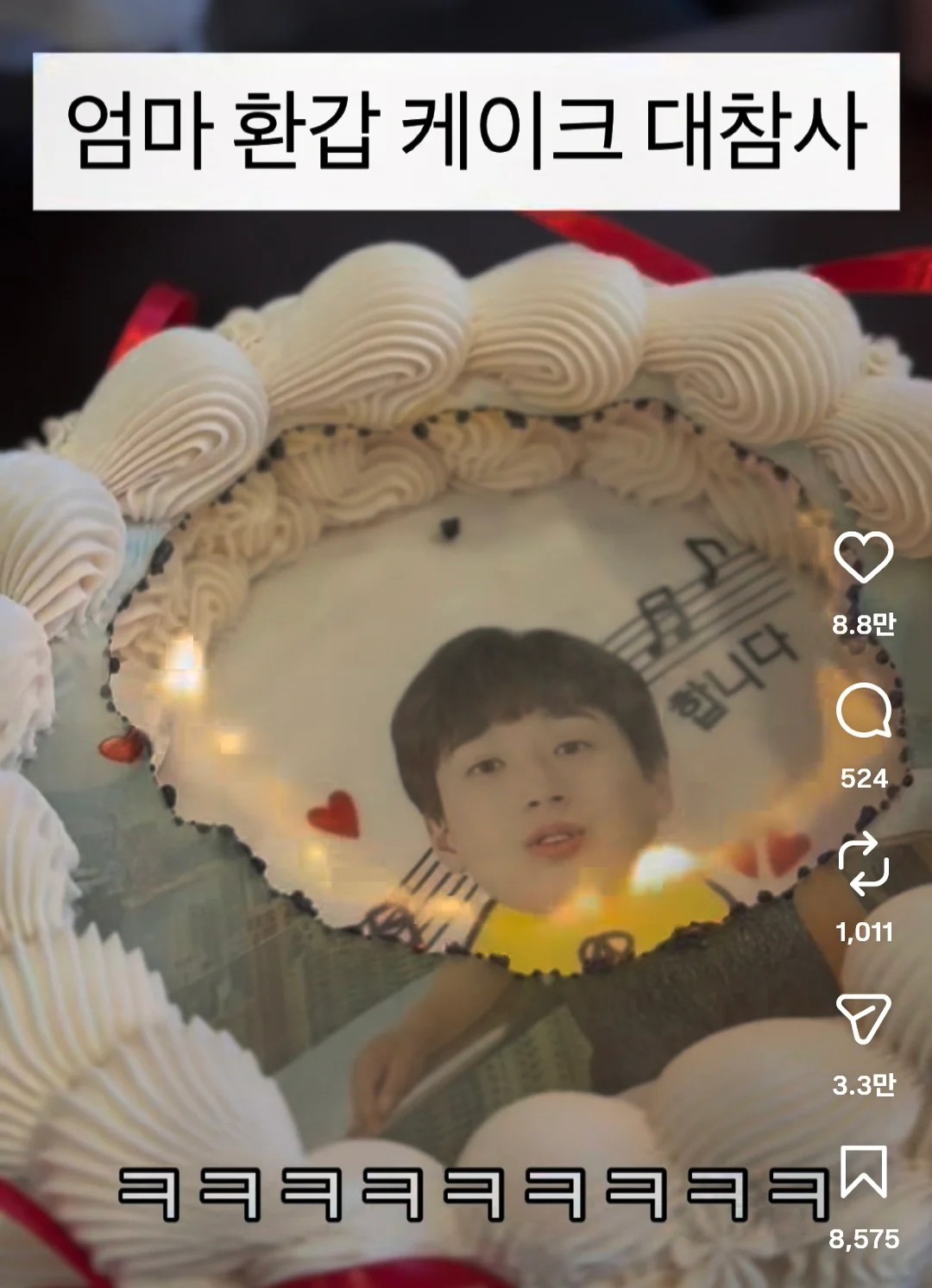Screen dimensions: 932x1288
Task: Repost this video
Action: [864, 865]
